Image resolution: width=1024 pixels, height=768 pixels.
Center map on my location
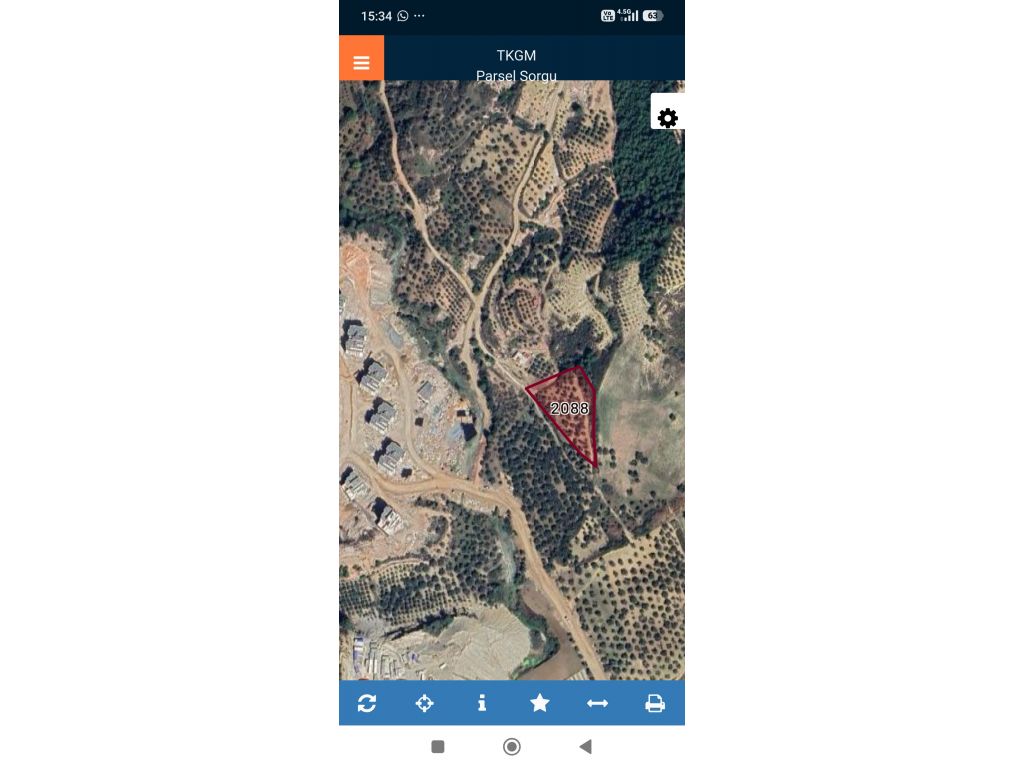point(424,703)
